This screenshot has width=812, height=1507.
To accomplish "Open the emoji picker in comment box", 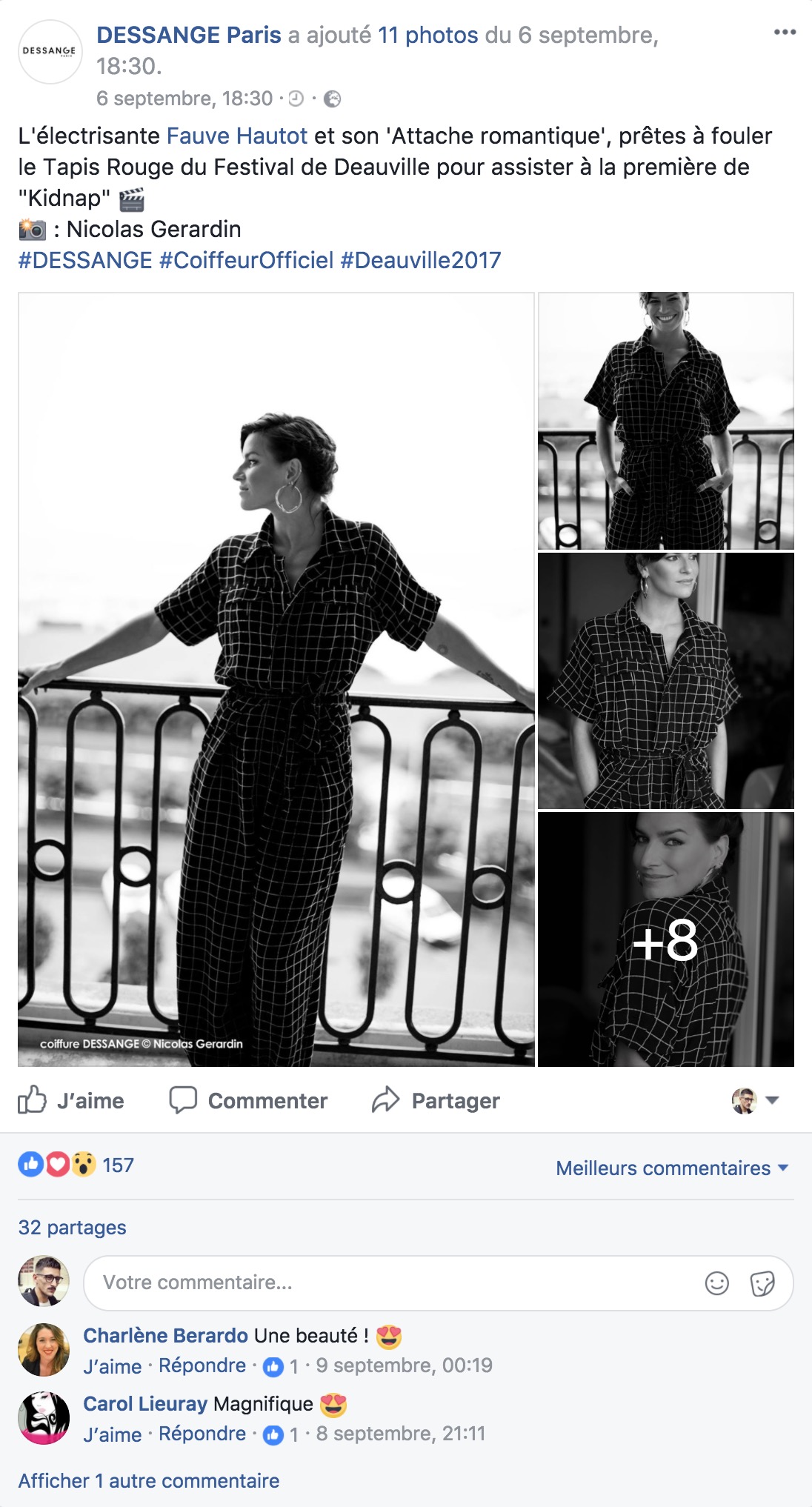I will click(716, 1283).
